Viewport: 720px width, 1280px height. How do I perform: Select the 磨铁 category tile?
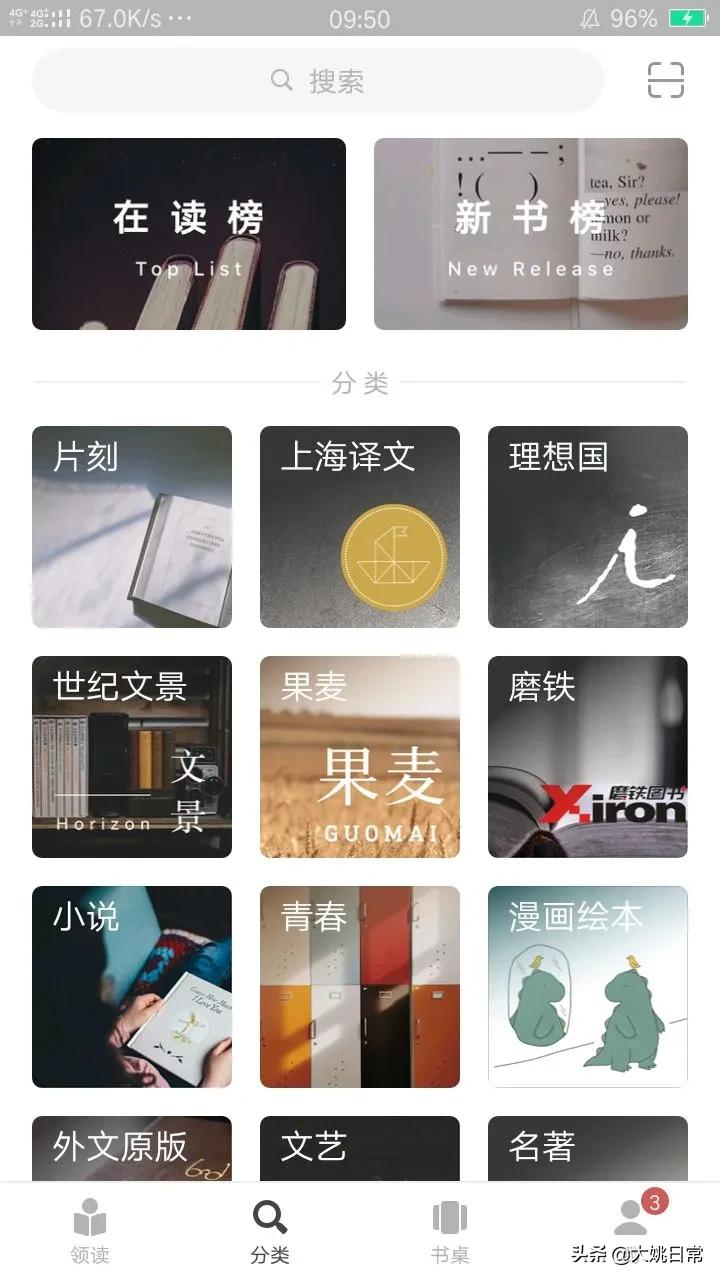588,757
